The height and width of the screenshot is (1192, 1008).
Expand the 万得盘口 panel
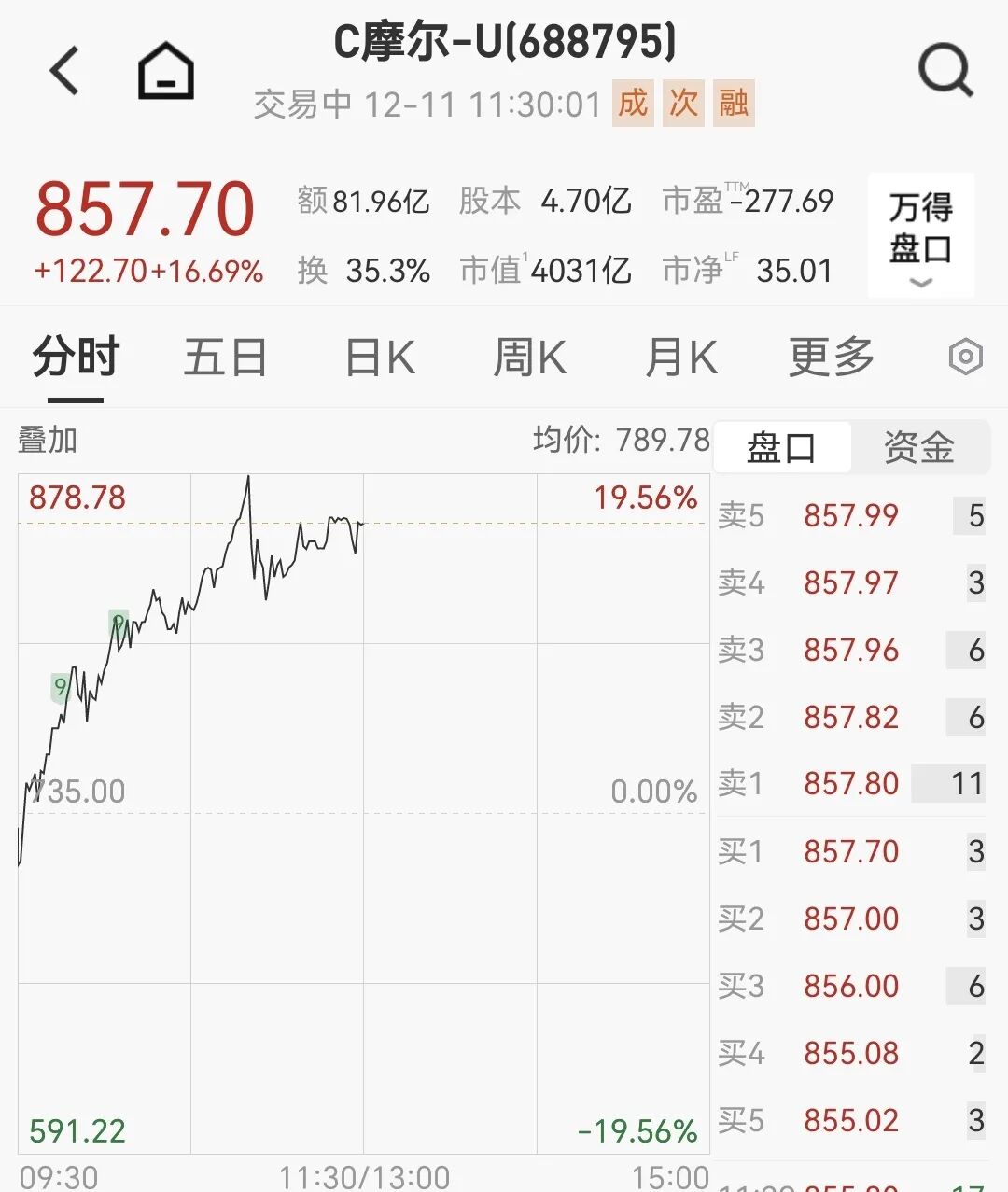(920, 236)
